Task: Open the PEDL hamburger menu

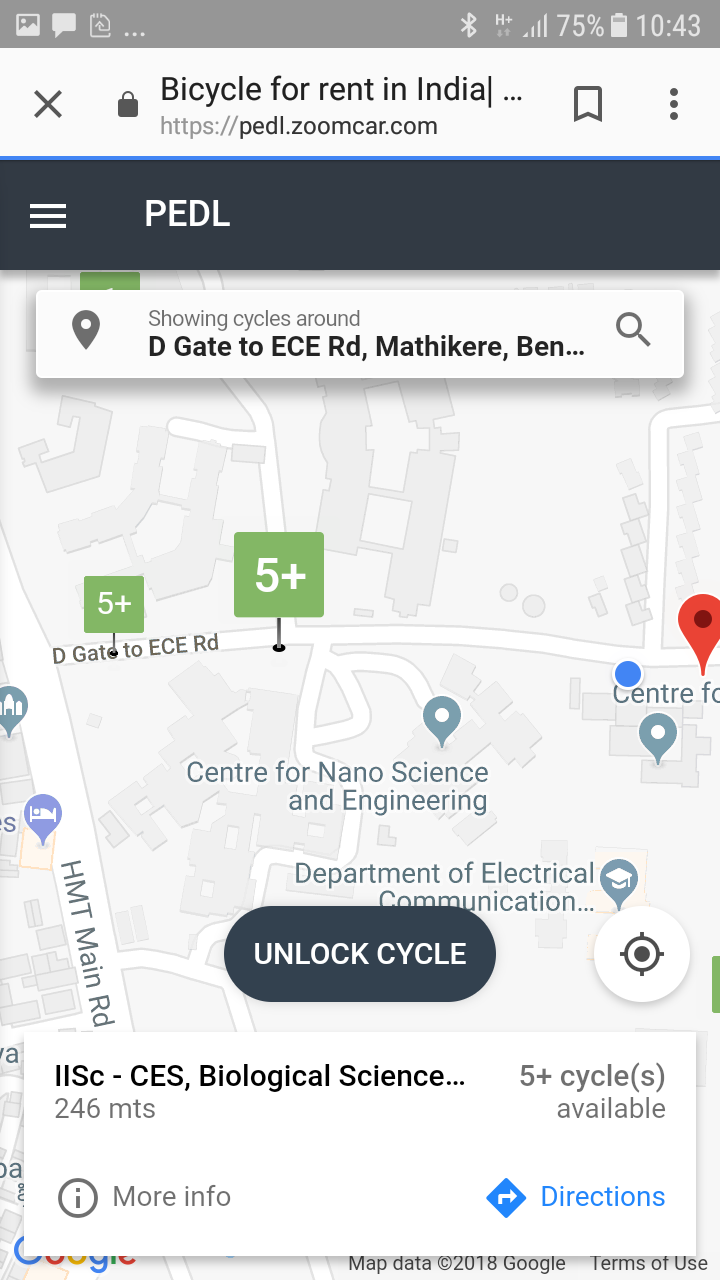Action: (48, 215)
